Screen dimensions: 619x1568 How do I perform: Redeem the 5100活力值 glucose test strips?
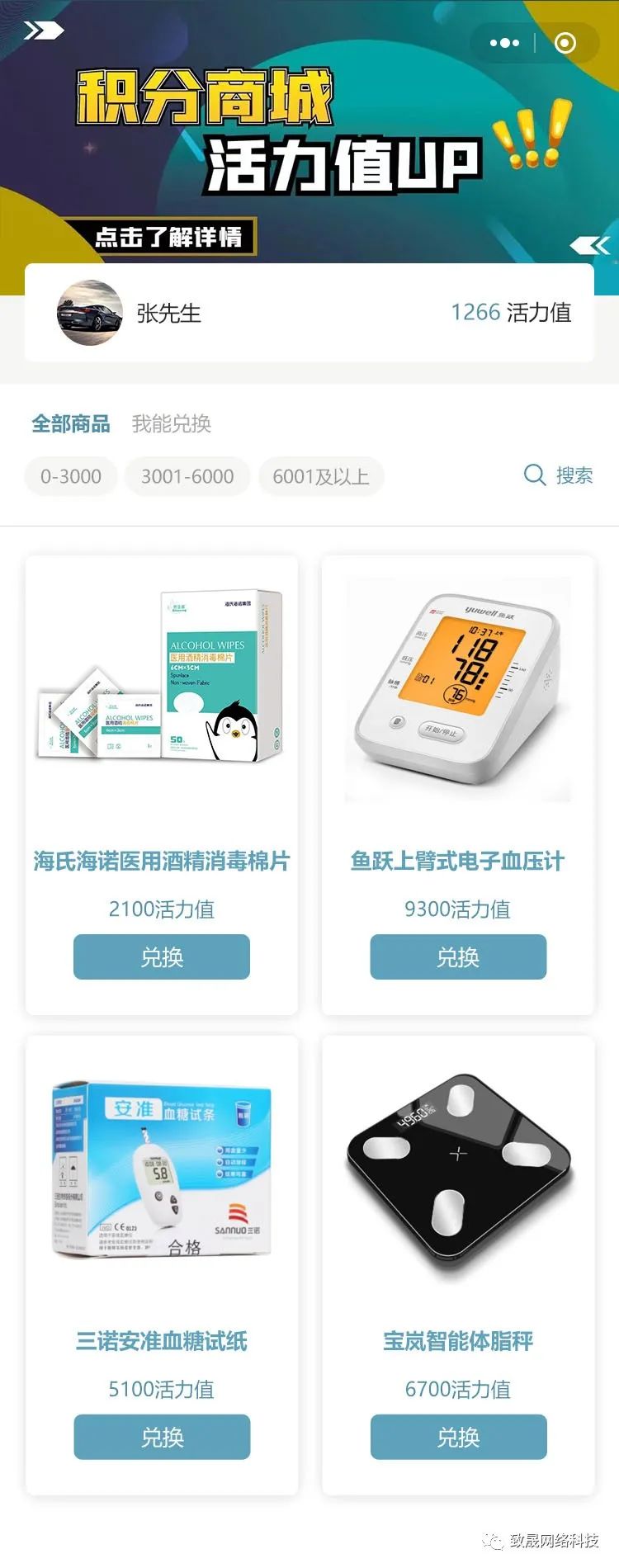pyautogui.click(x=162, y=1437)
